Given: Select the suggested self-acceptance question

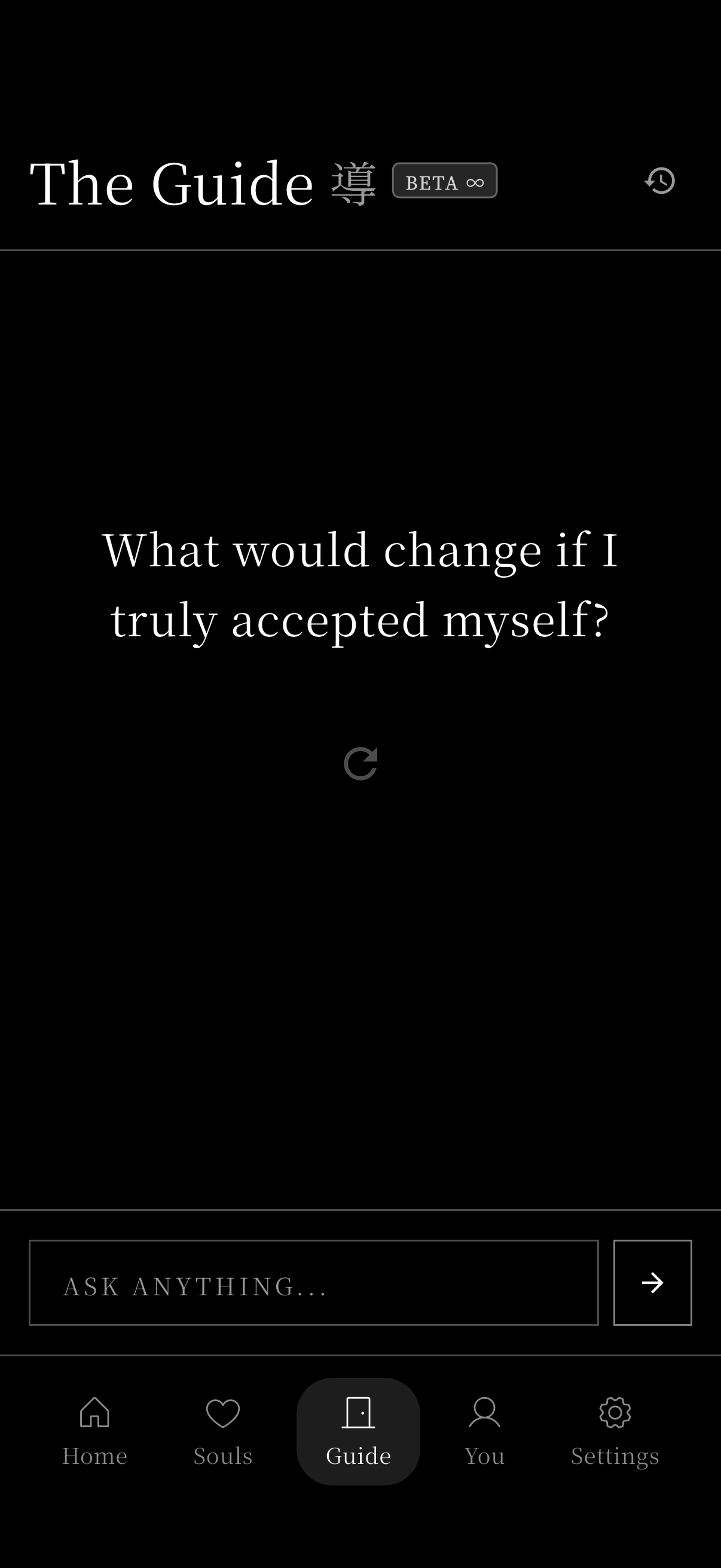Looking at the screenshot, I should tap(360, 584).
